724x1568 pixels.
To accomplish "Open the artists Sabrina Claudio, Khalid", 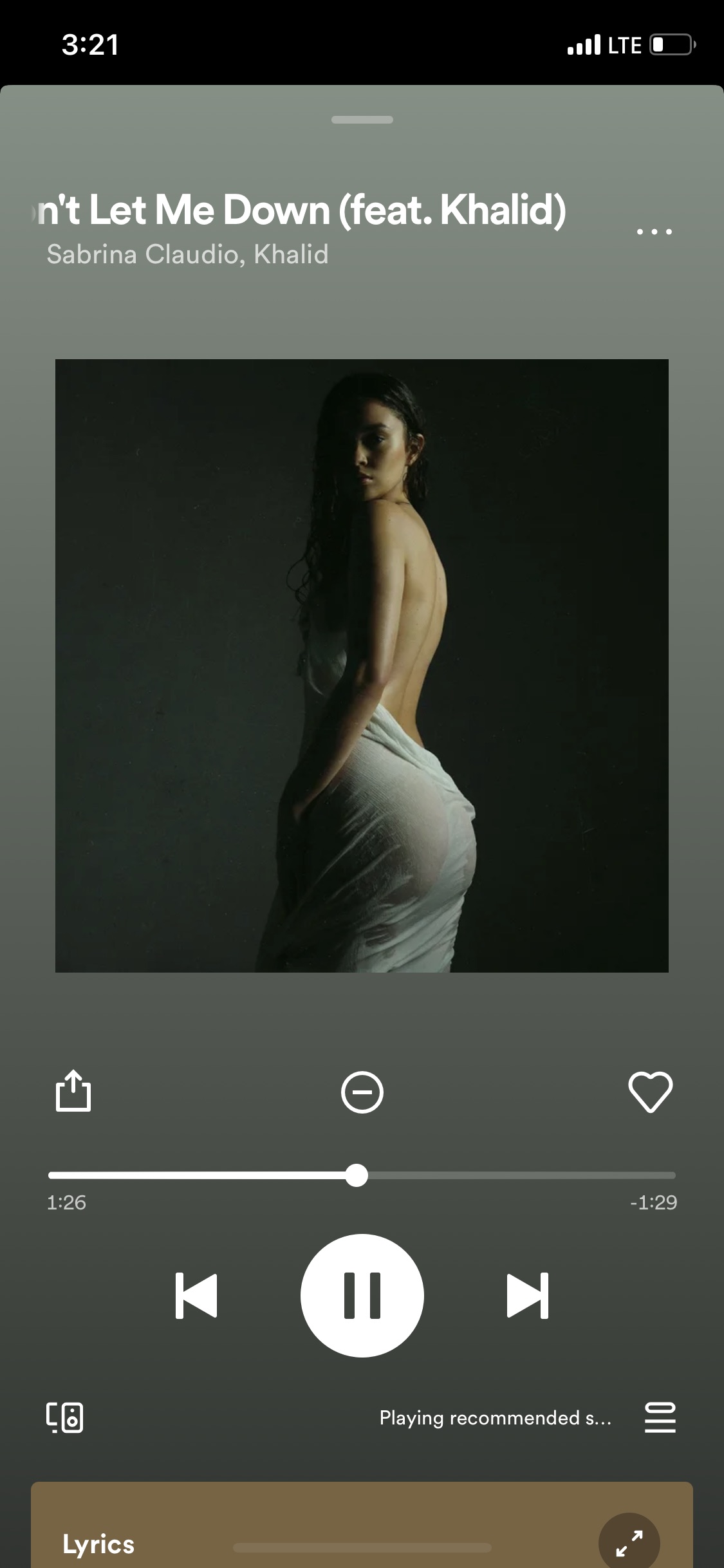I will pos(187,254).
